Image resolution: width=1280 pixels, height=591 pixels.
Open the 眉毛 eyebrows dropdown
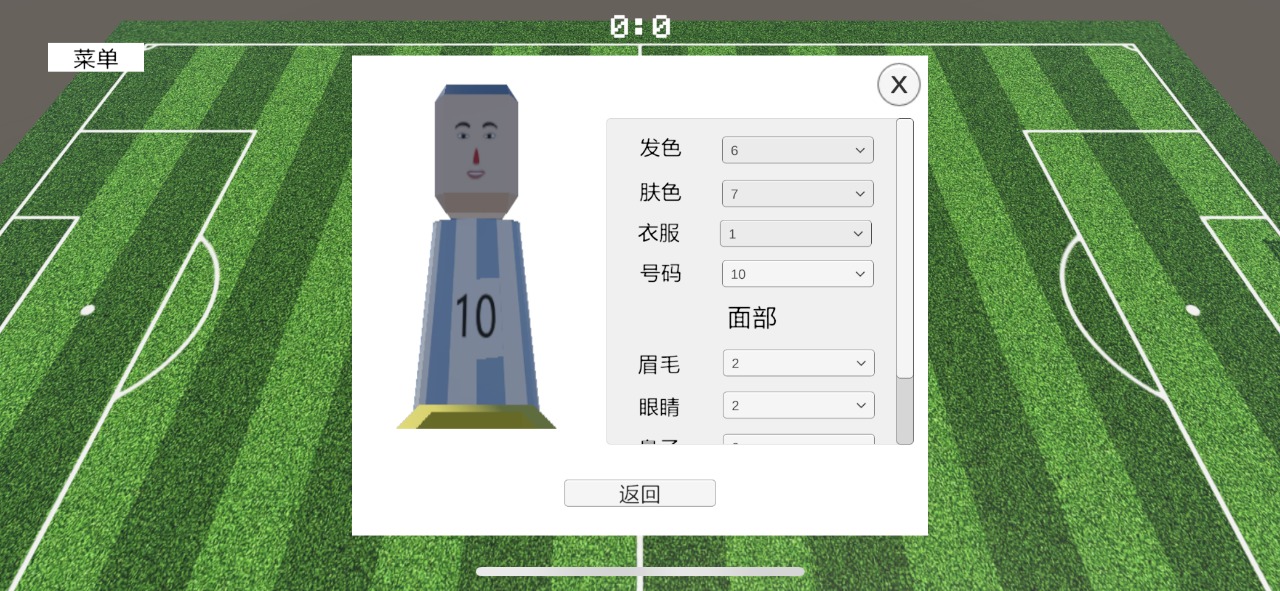(x=798, y=363)
